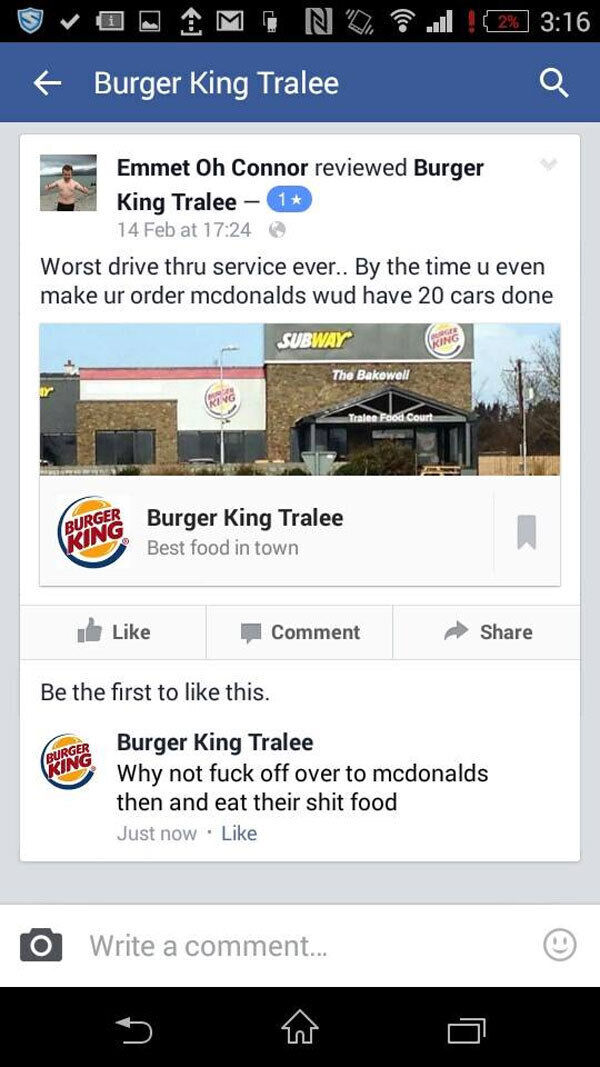Like Emmet's review post
The height and width of the screenshot is (1067, 600).
114,632
